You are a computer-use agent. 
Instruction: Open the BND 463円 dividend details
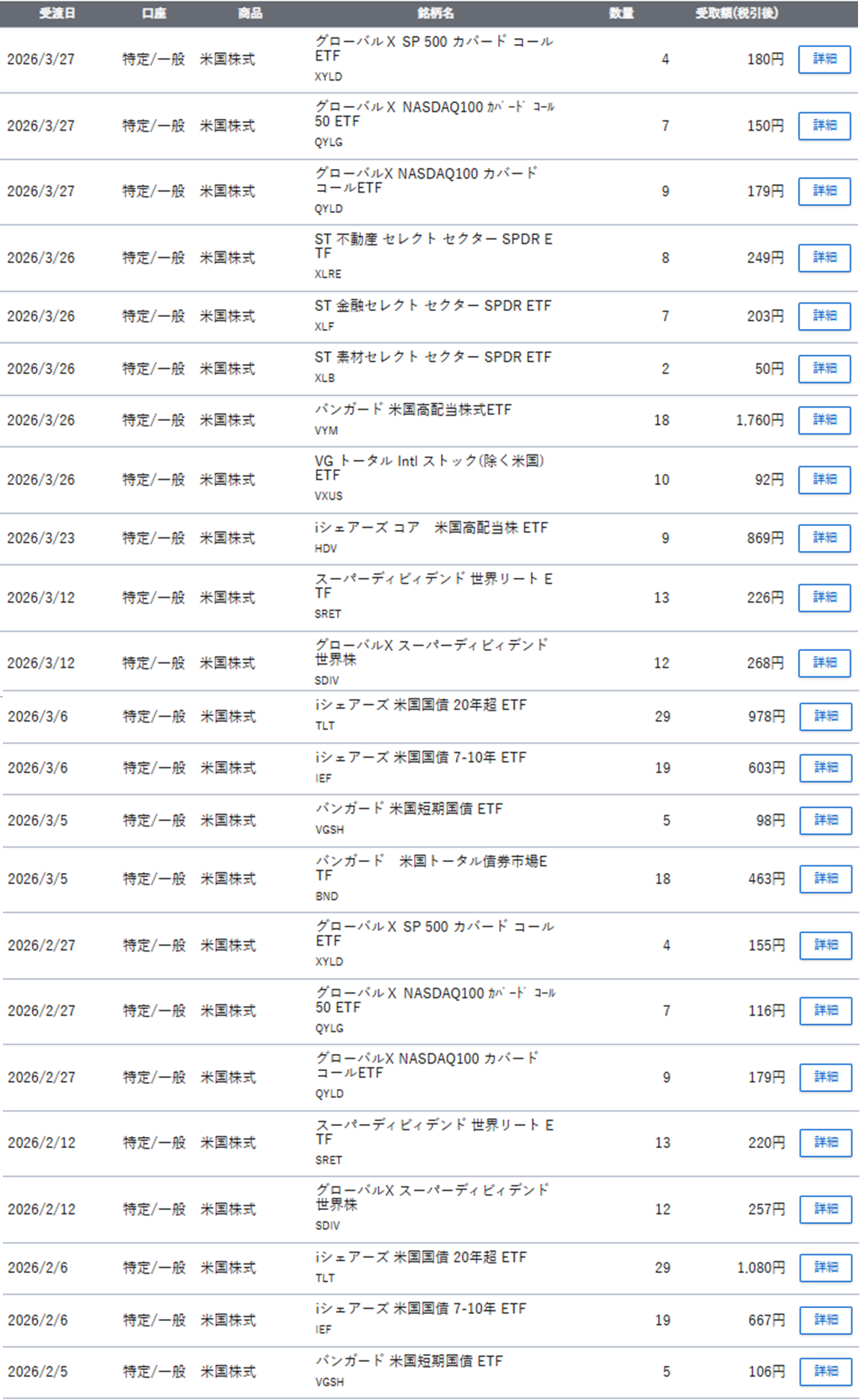(x=825, y=878)
